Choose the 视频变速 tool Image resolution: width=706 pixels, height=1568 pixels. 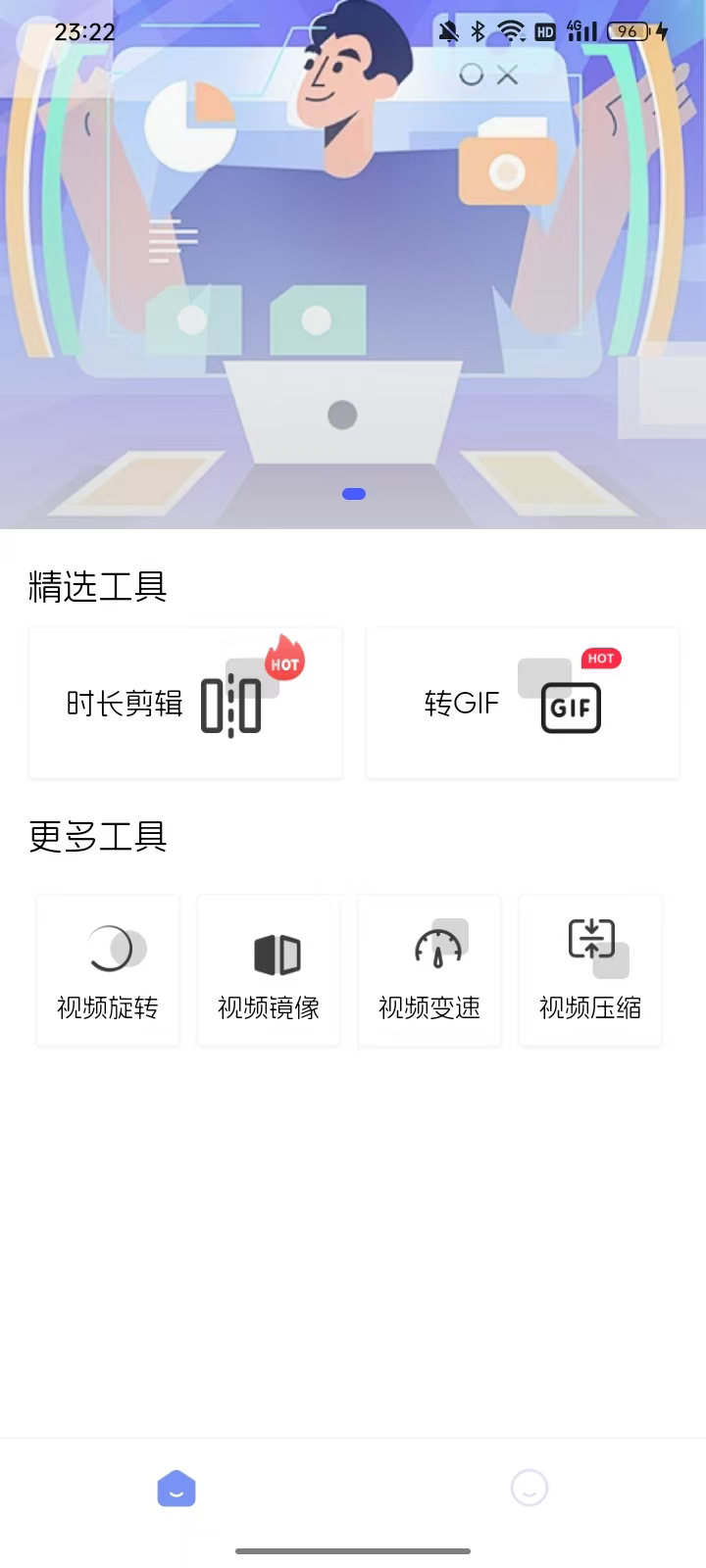[429, 970]
